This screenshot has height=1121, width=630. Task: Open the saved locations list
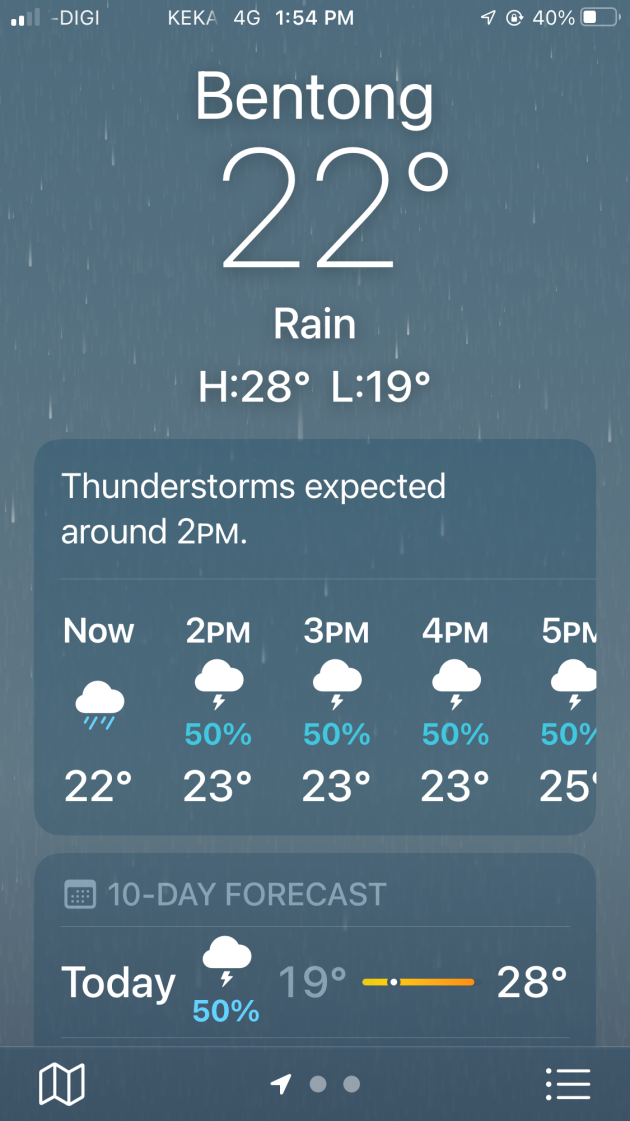pos(568,1084)
